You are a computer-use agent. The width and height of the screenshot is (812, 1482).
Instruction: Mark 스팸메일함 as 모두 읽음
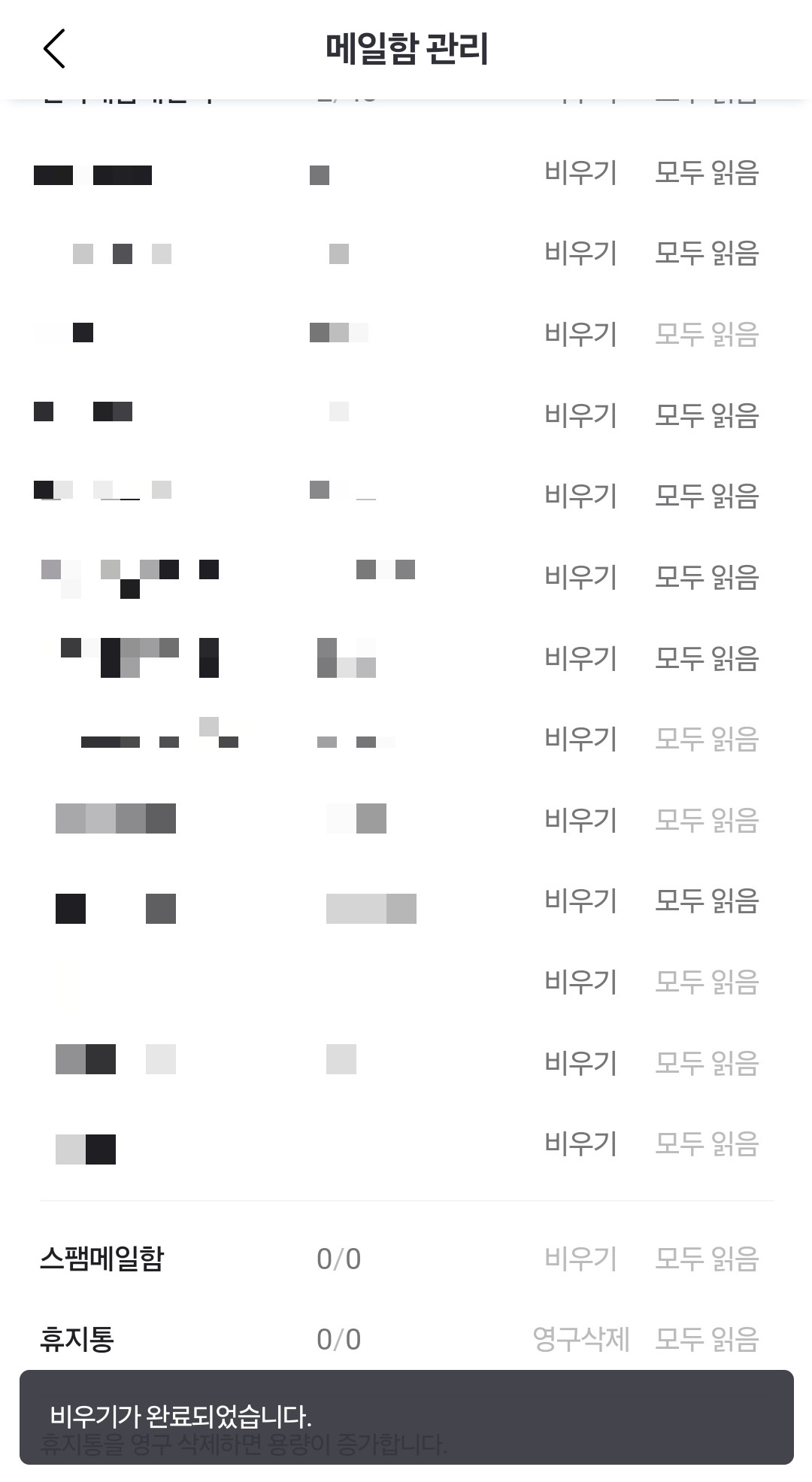coord(706,1259)
